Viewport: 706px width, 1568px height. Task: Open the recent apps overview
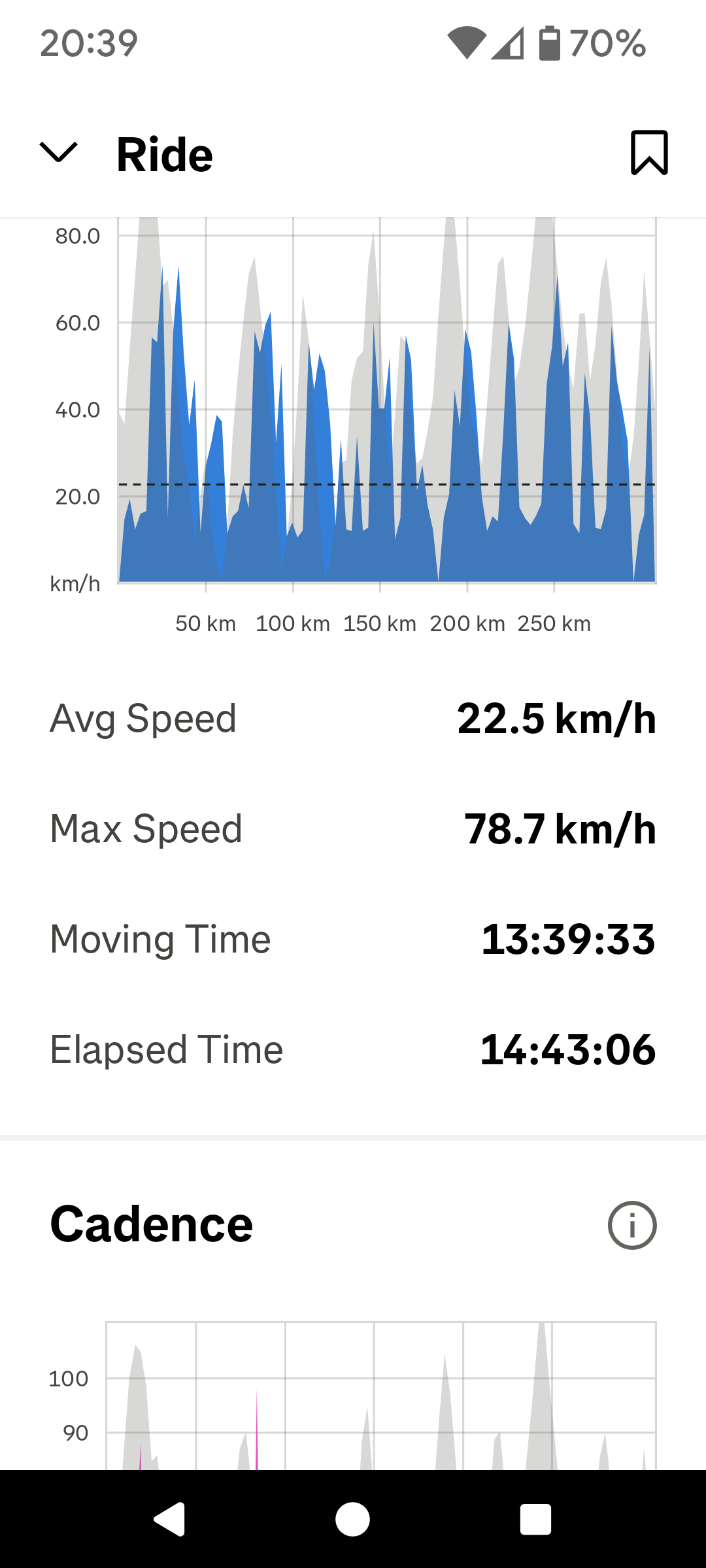(536, 1519)
